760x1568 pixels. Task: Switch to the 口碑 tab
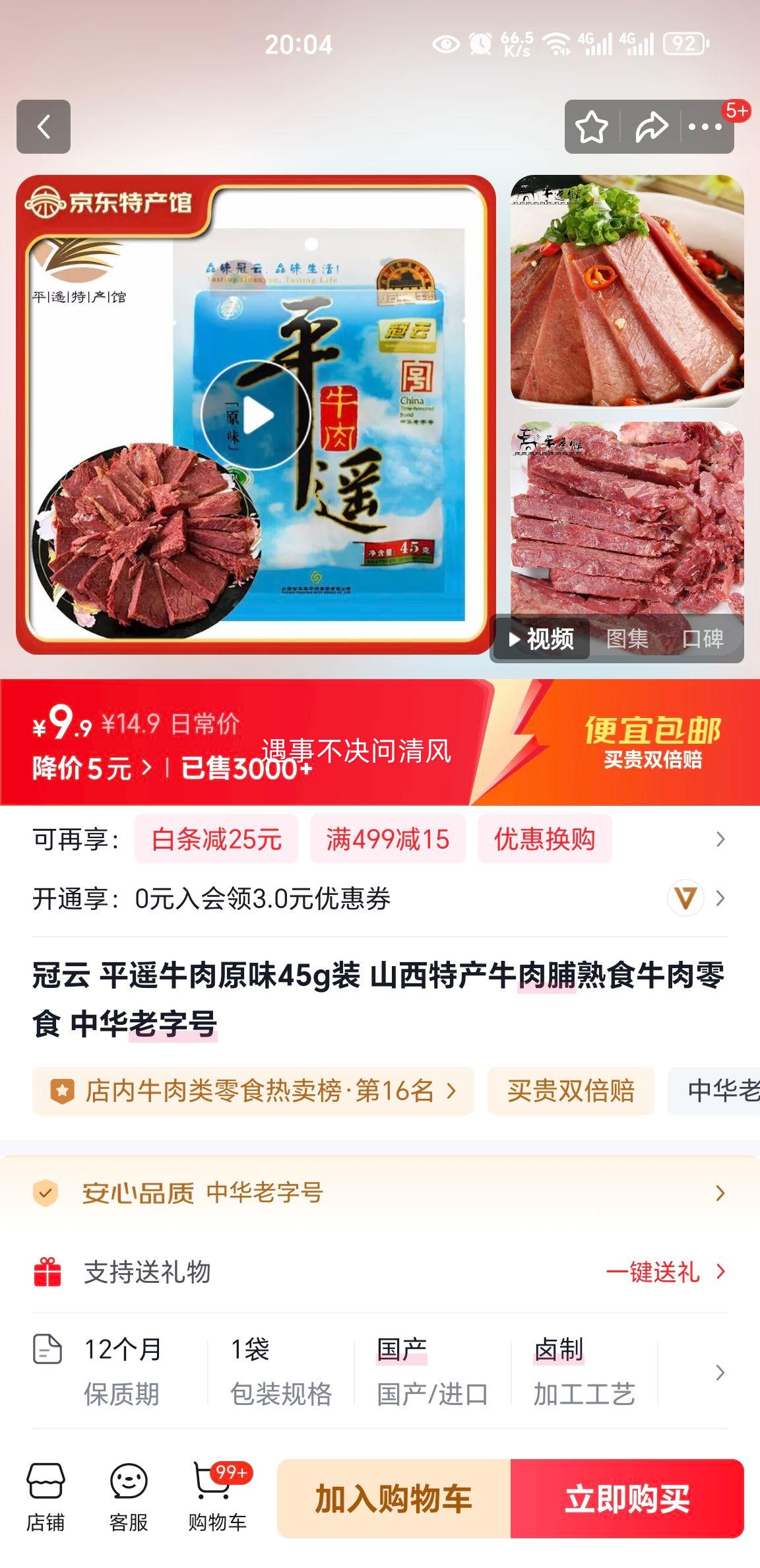[x=702, y=639]
